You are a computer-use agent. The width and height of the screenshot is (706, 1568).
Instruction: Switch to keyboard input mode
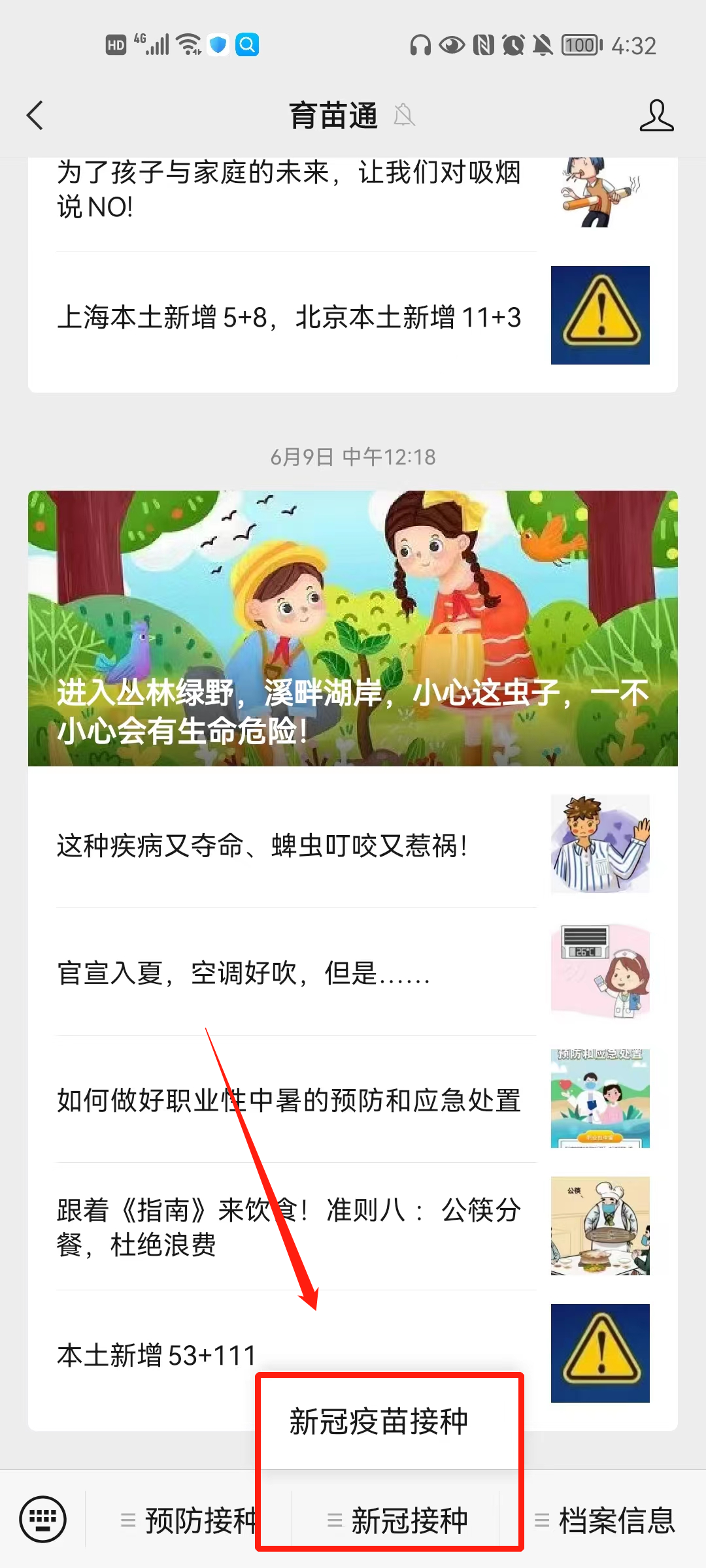click(x=43, y=1520)
